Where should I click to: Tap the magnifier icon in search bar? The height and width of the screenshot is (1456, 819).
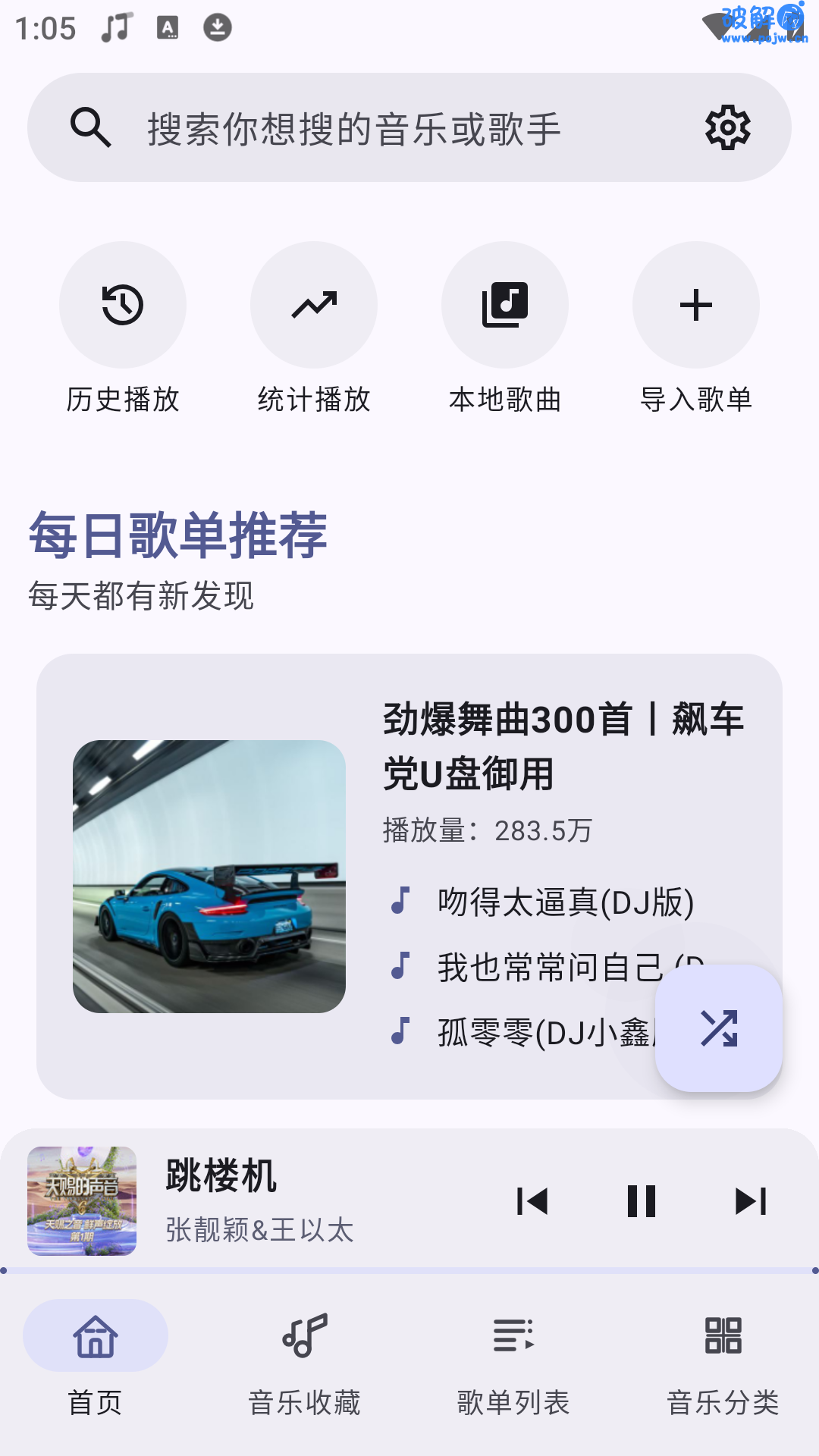[91, 127]
